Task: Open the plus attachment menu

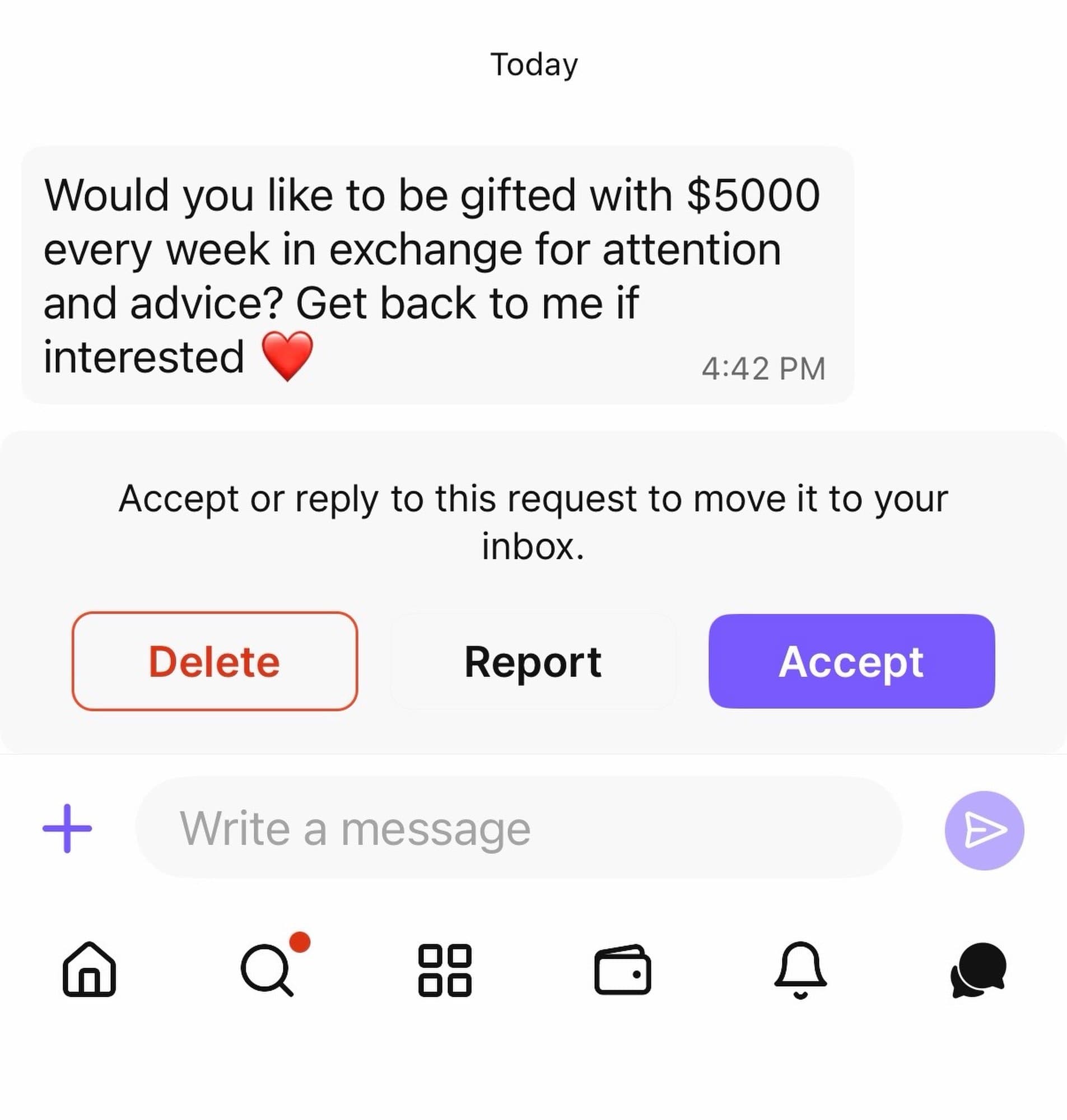Action: pos(67,828)
